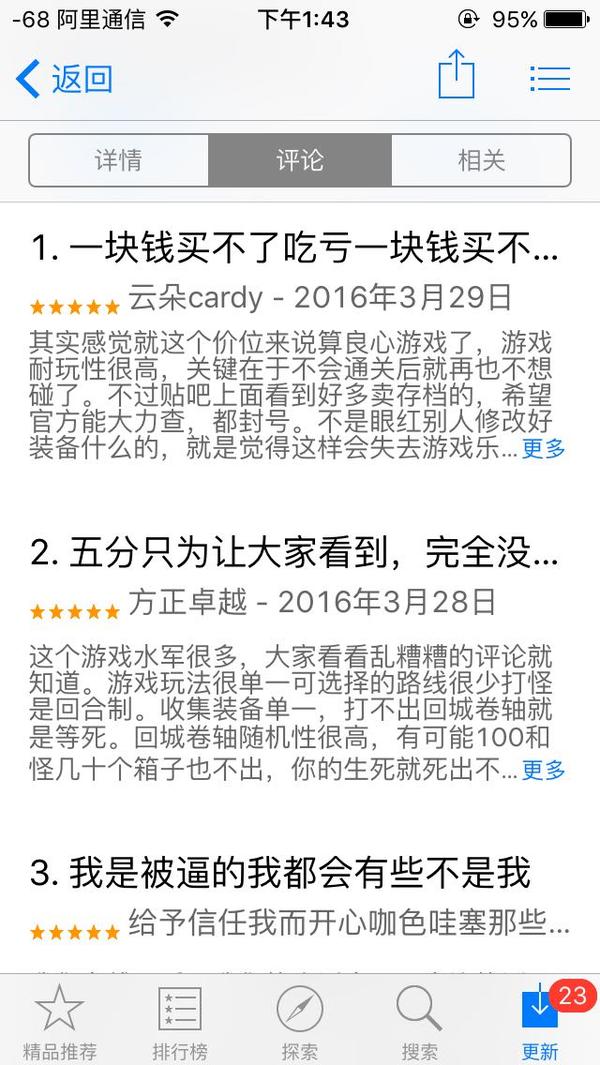600x1065 pixels.
Task: Select the 评论 segment
Action: point(300,160)
